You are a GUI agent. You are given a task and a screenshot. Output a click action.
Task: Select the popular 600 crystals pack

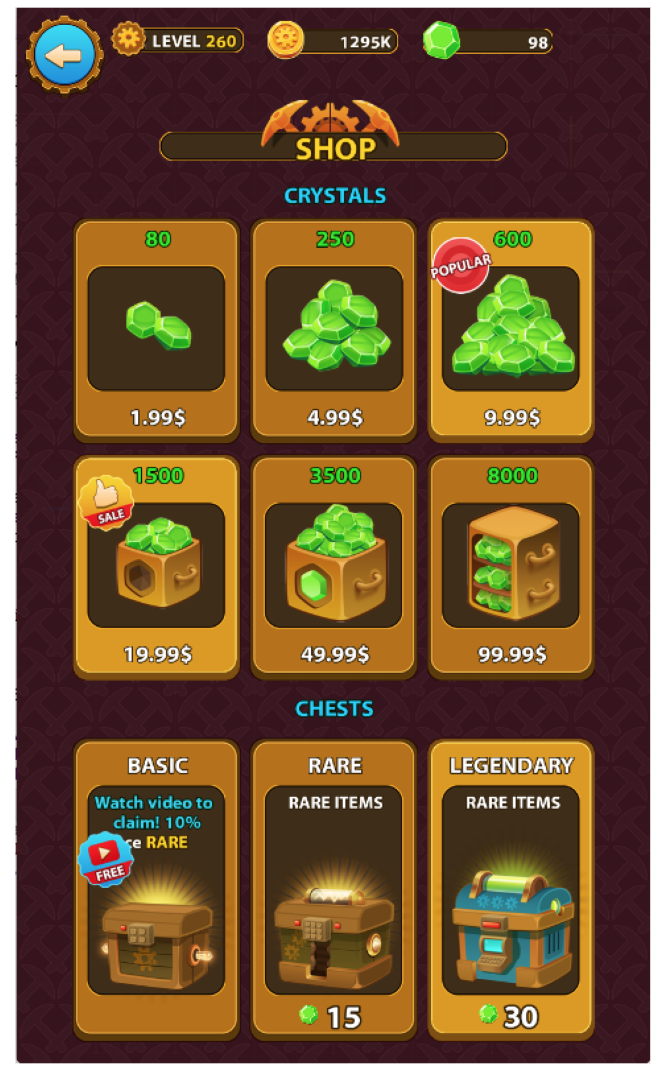click(512, 330)
